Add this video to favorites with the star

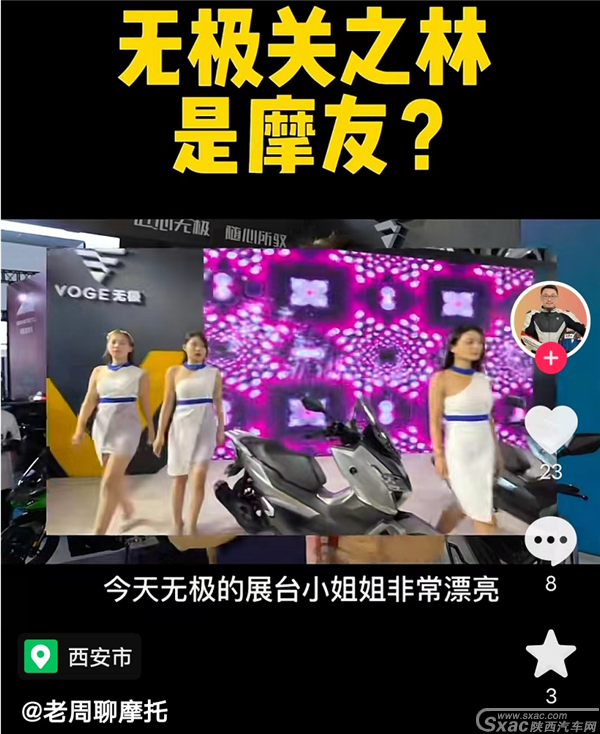[x=551, y=656]
